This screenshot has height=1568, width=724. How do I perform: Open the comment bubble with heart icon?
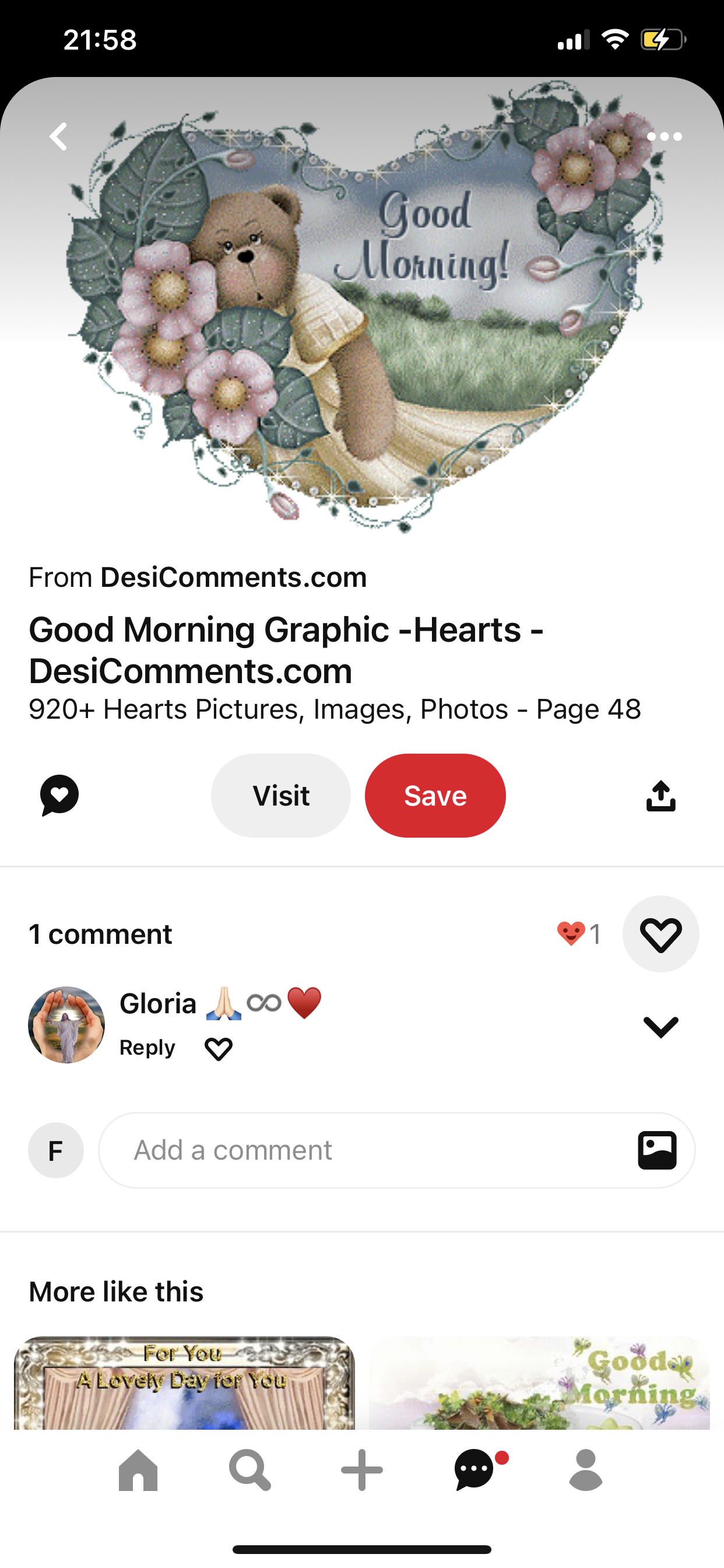59,795
